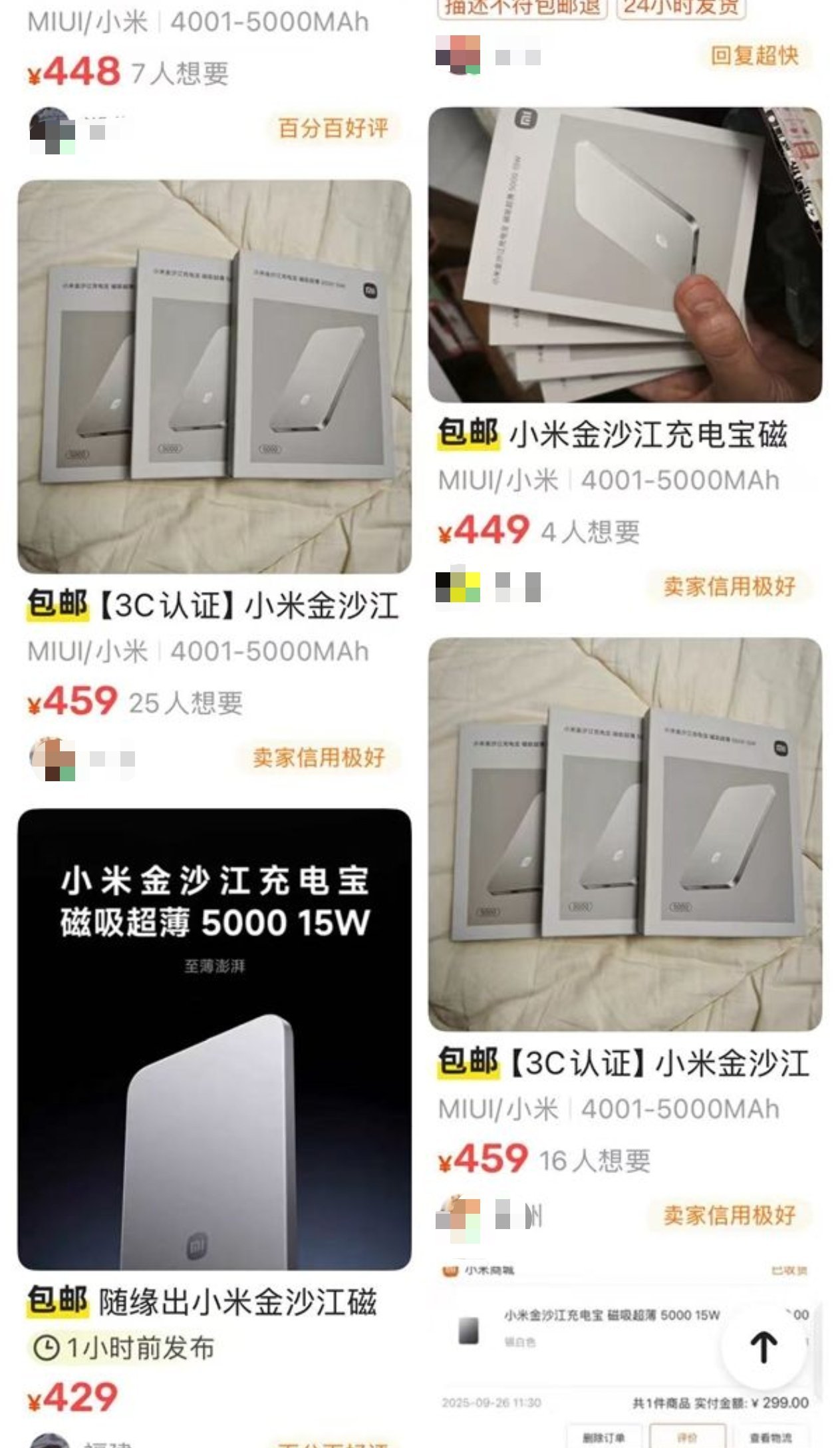Open the ¥448 listing with 7人想要
The width and height of the screenshot is (840, 1448).
pos(126,72)
